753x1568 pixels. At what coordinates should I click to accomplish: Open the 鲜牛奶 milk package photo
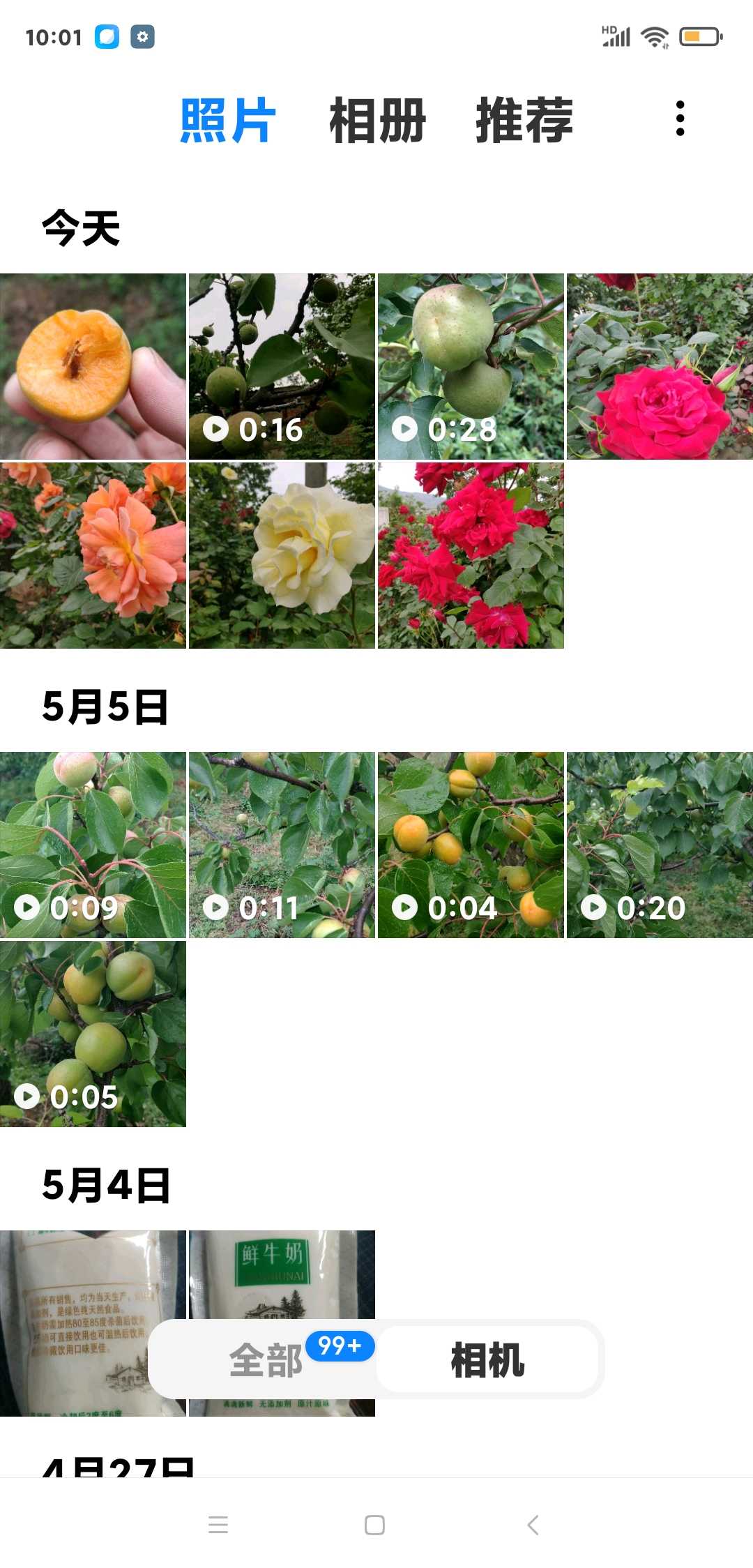click(x=282, y=1274)
